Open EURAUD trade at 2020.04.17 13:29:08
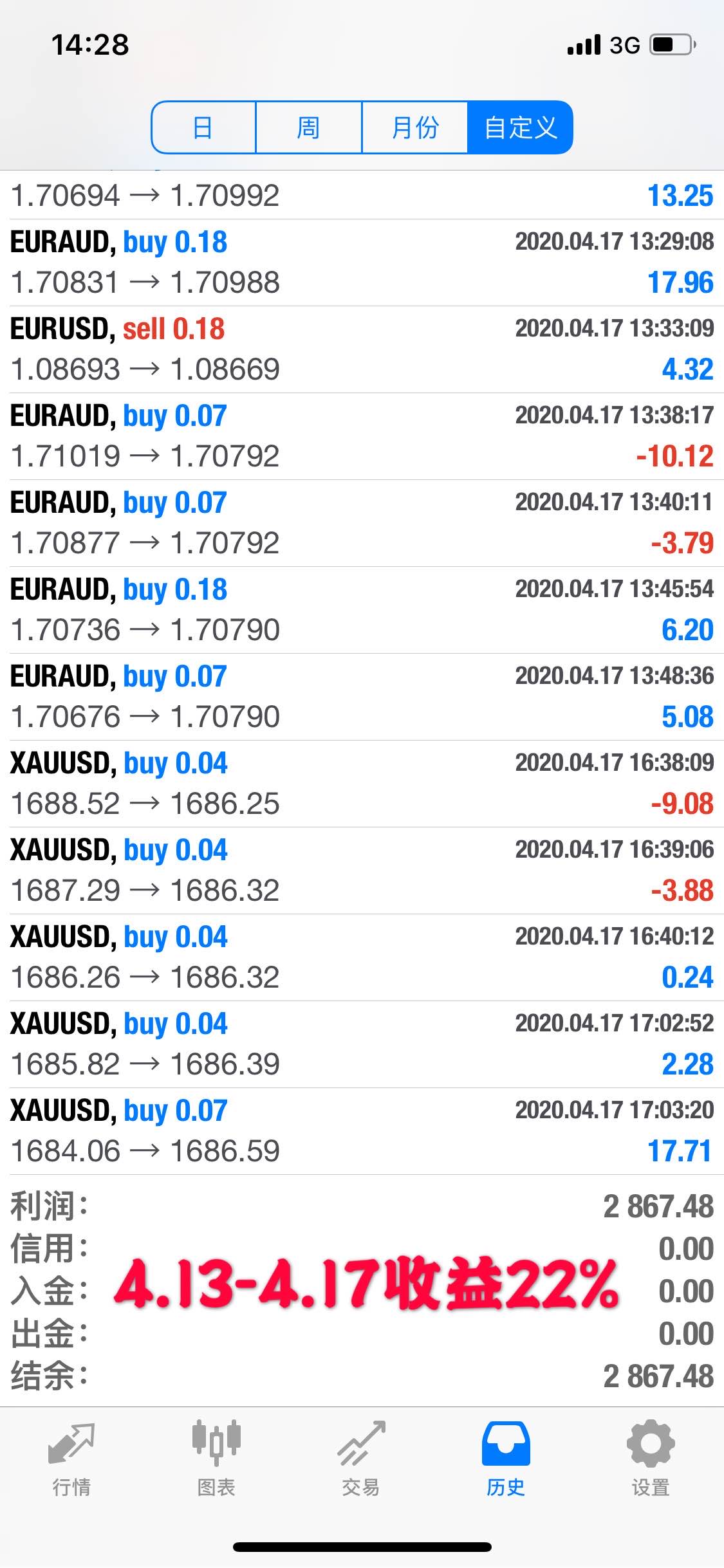 [x=362, y=263]
